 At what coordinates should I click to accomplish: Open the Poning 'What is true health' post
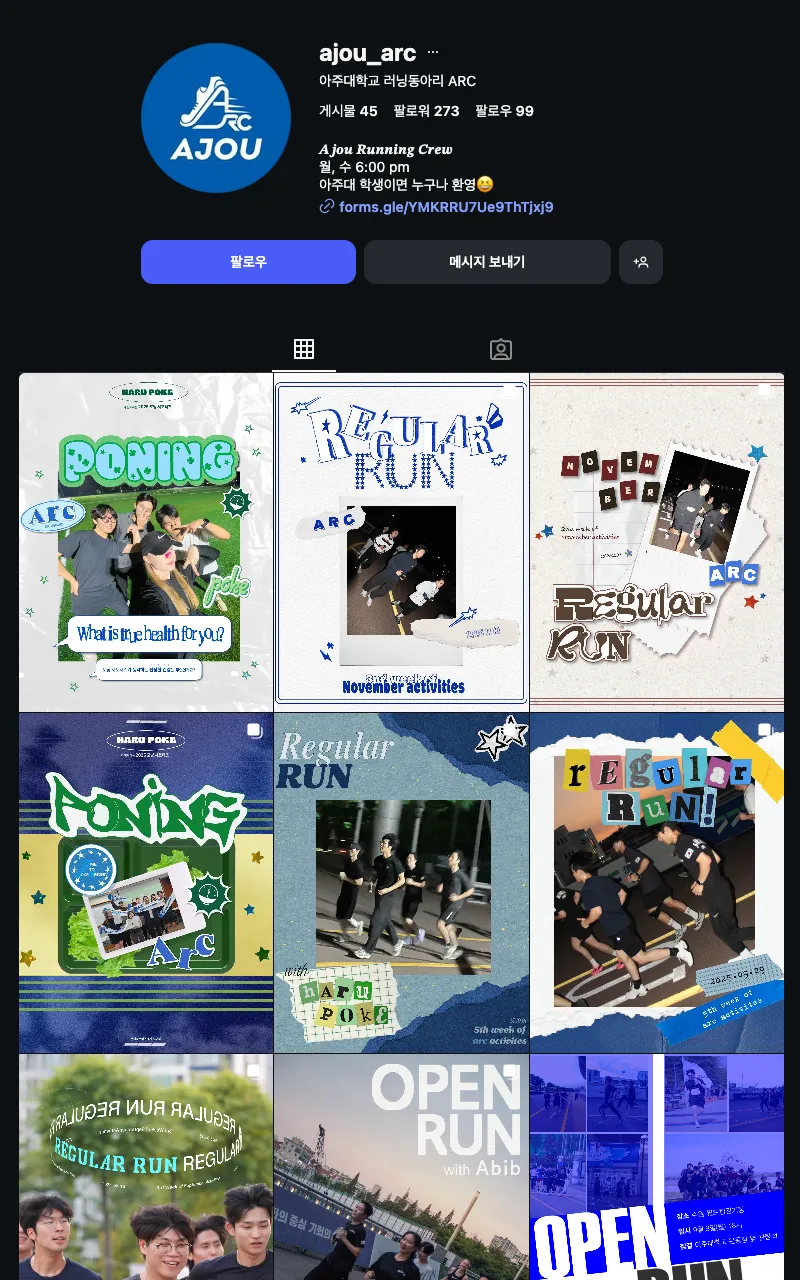(146, 542)
